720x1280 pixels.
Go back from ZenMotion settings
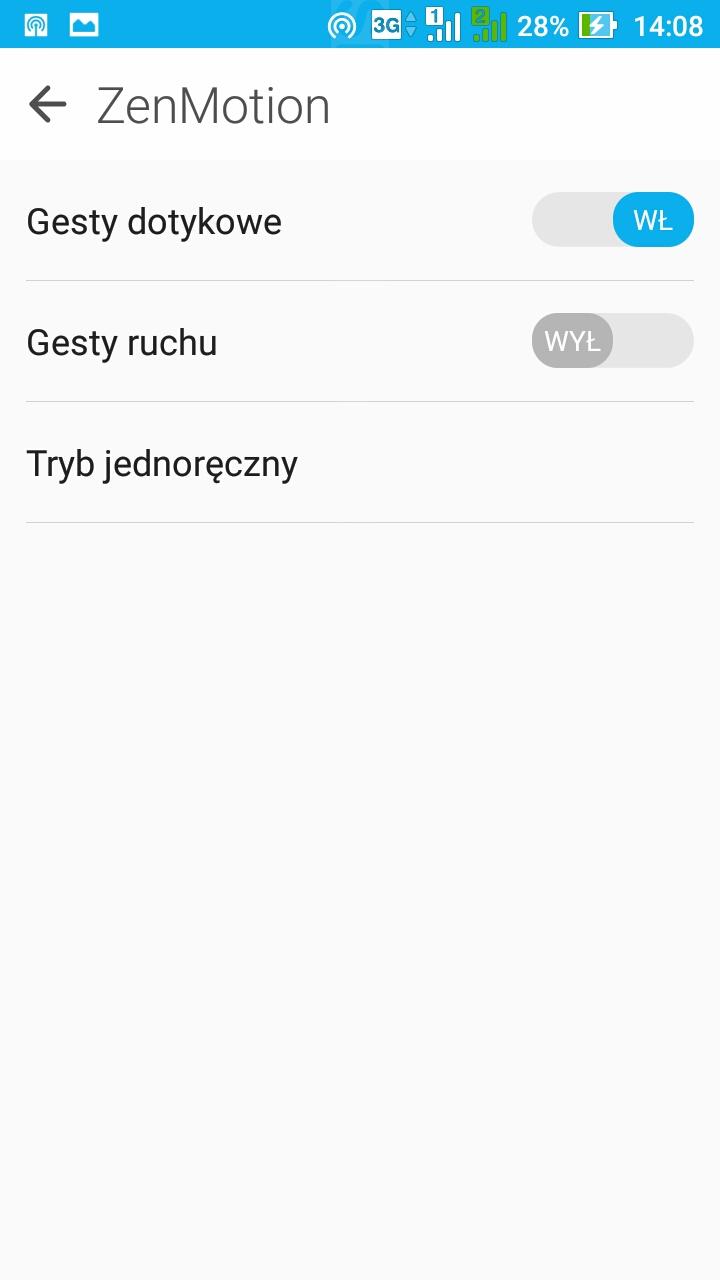47,104
